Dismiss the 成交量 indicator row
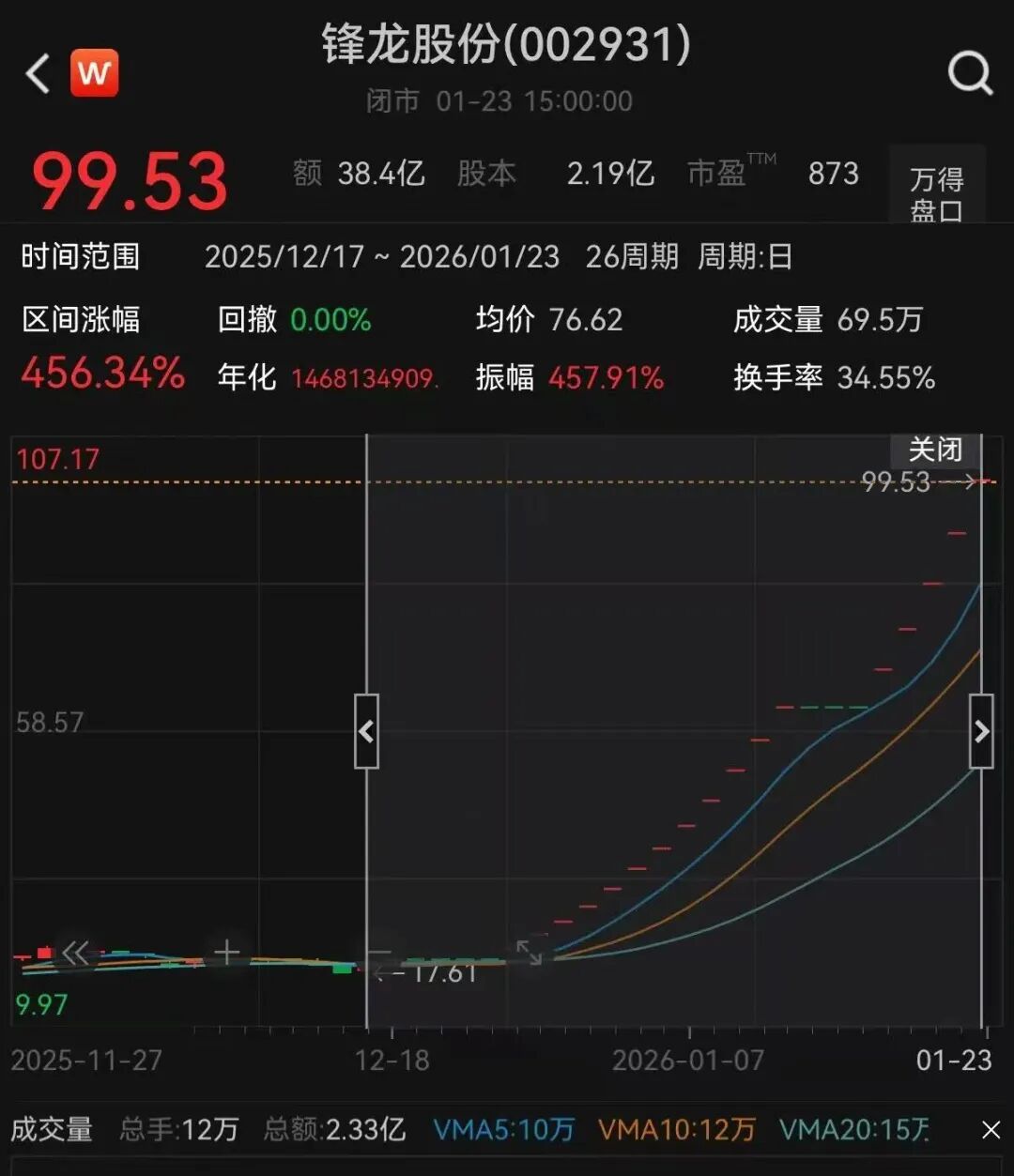The height and width of the screenshot is (1176, 1014). pos(991,1130)
